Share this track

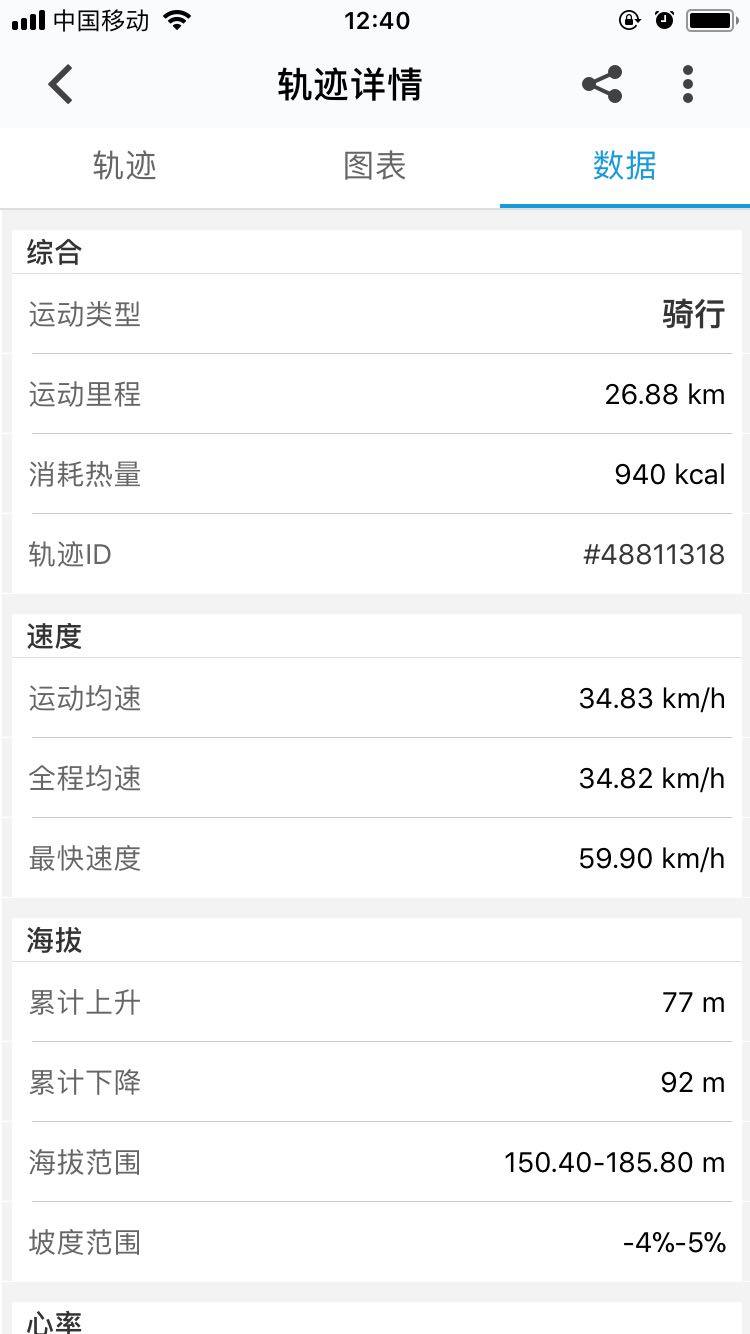click(602, 85)
